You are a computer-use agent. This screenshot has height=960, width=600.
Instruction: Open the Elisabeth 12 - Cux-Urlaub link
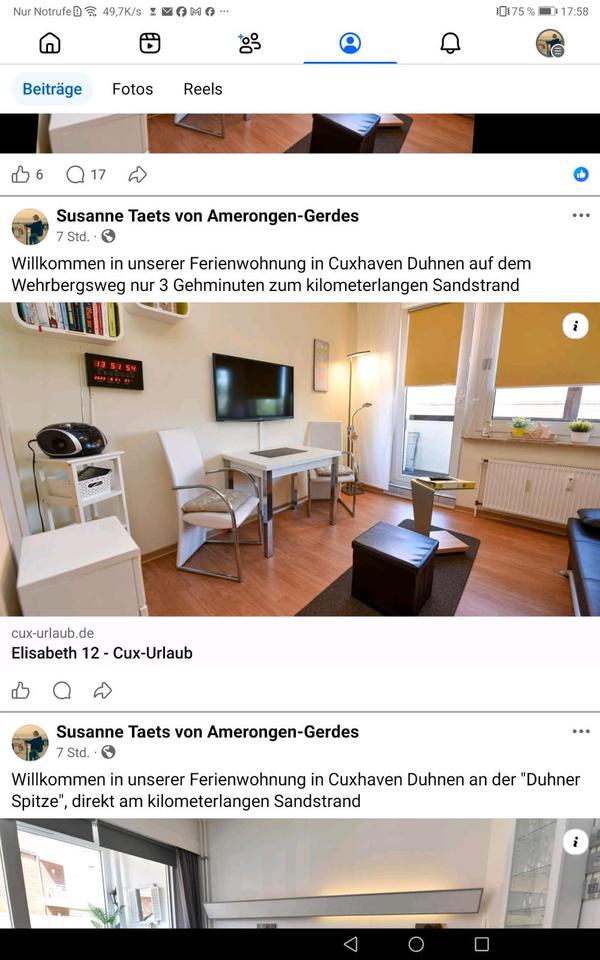(102, 653)
